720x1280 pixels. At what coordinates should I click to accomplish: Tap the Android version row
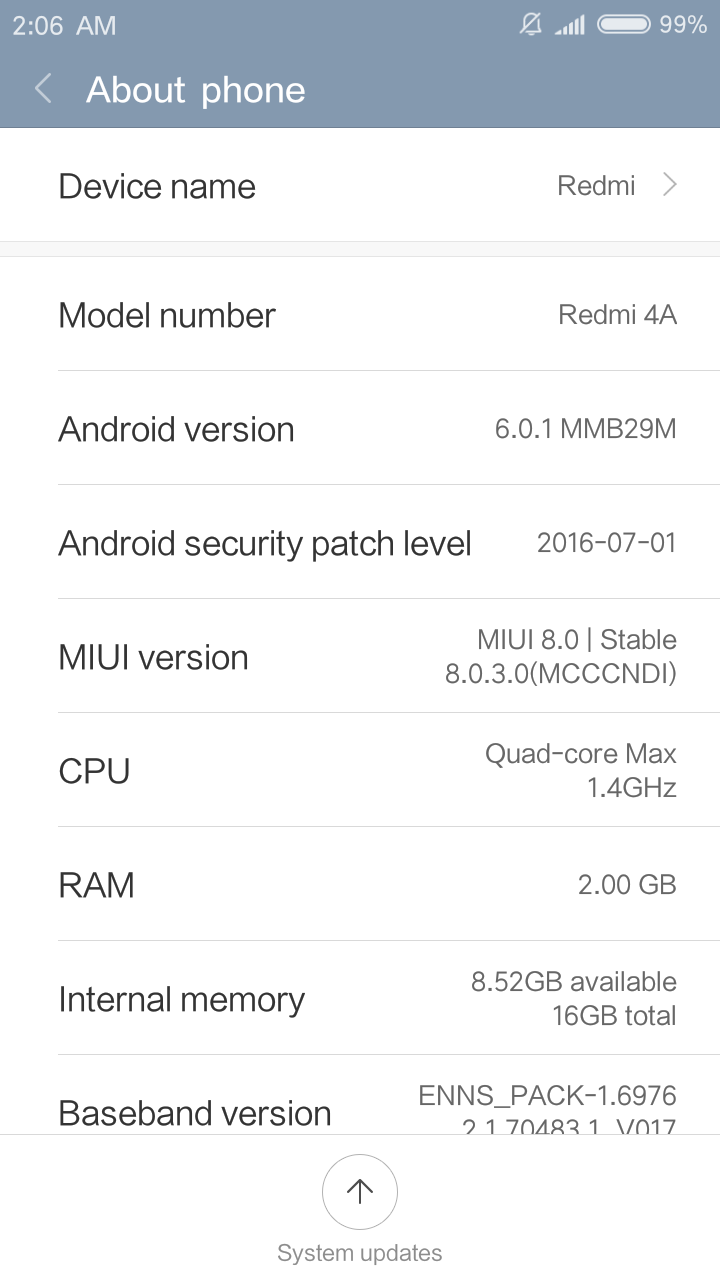pos(360,429)
